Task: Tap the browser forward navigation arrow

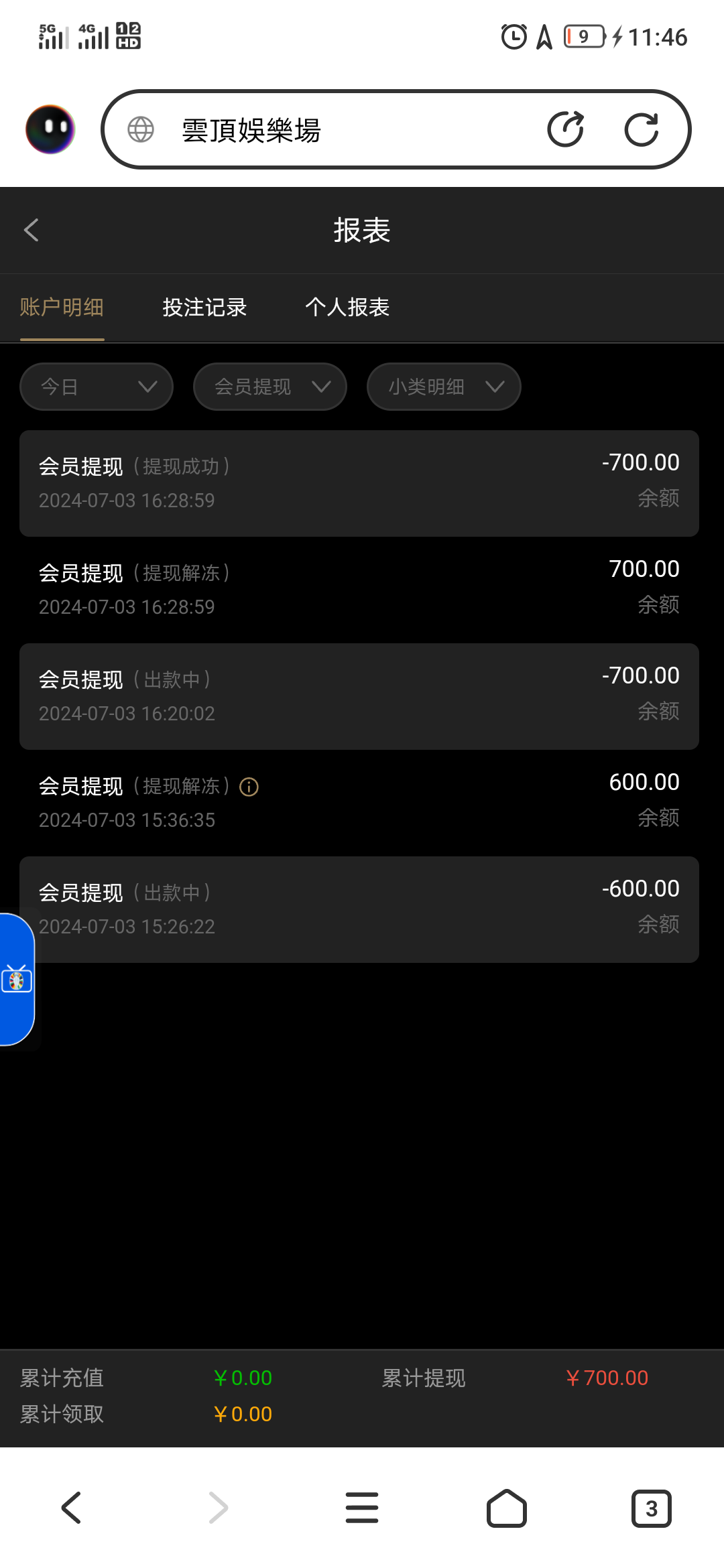Action: pos(217,1508)
